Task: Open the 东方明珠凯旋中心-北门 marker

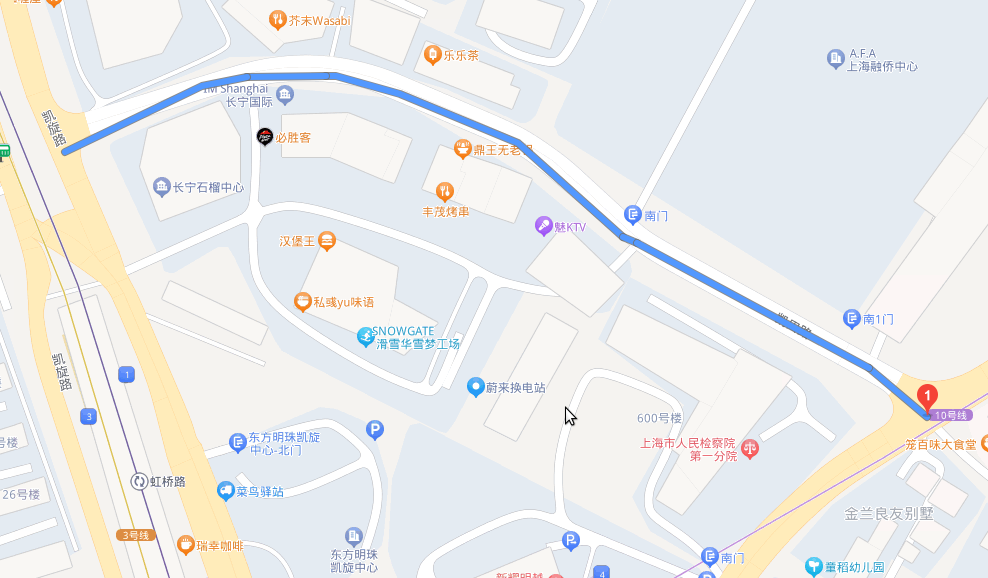Action: point(237,442)
